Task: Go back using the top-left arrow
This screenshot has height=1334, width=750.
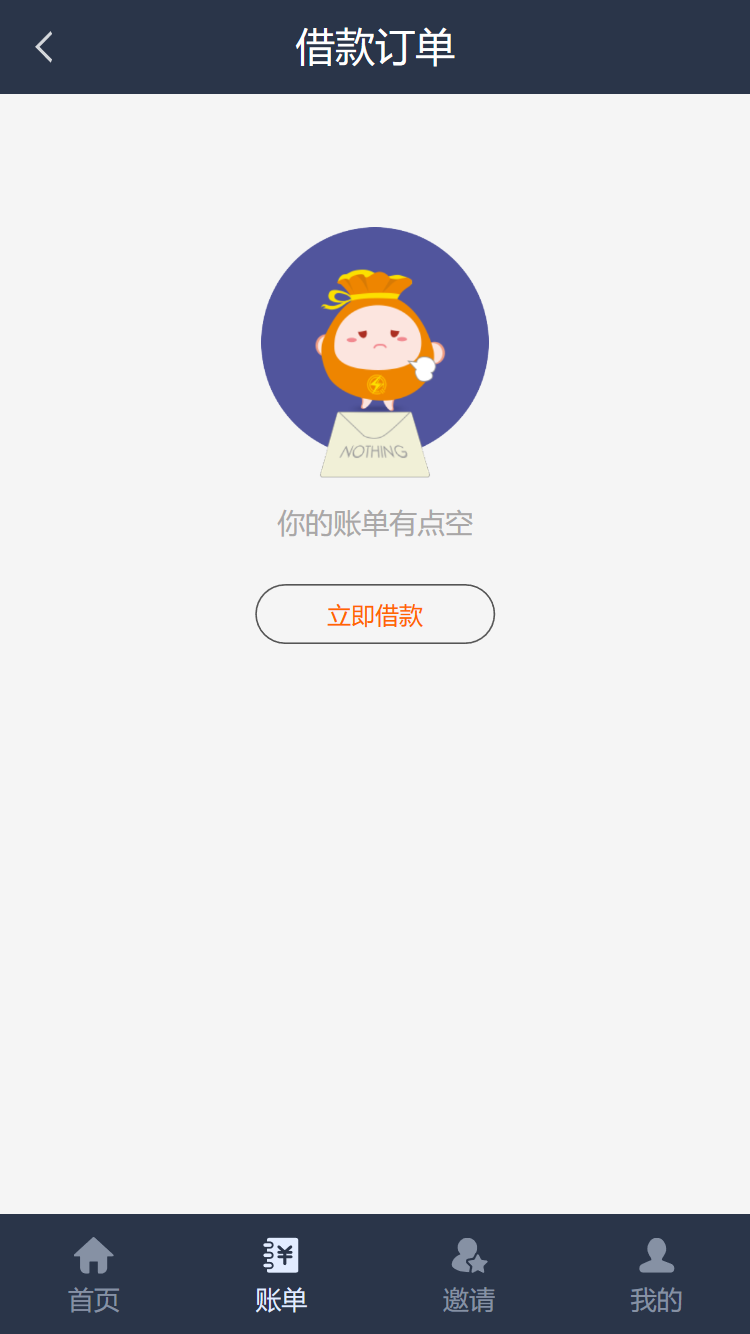Action: tap(44, 47)
